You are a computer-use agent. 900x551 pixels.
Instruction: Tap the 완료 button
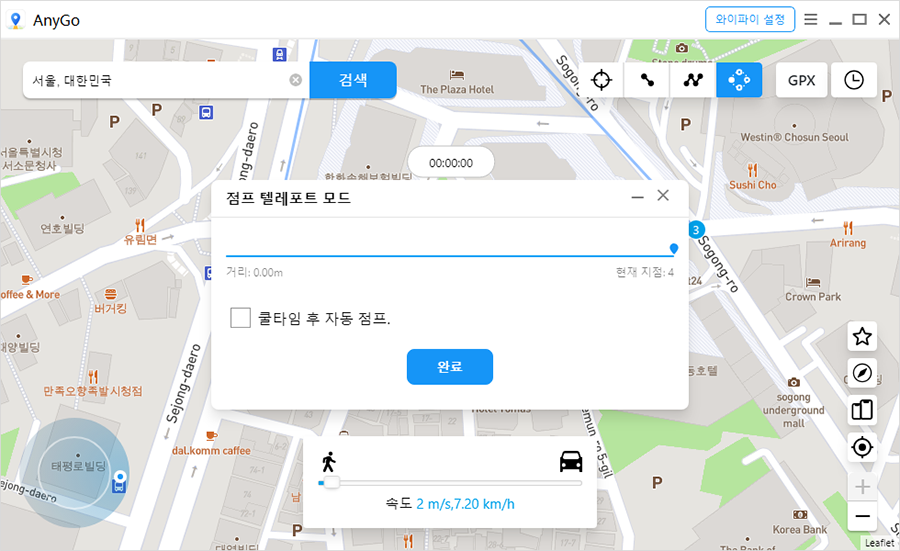click(x=450, y=367)
